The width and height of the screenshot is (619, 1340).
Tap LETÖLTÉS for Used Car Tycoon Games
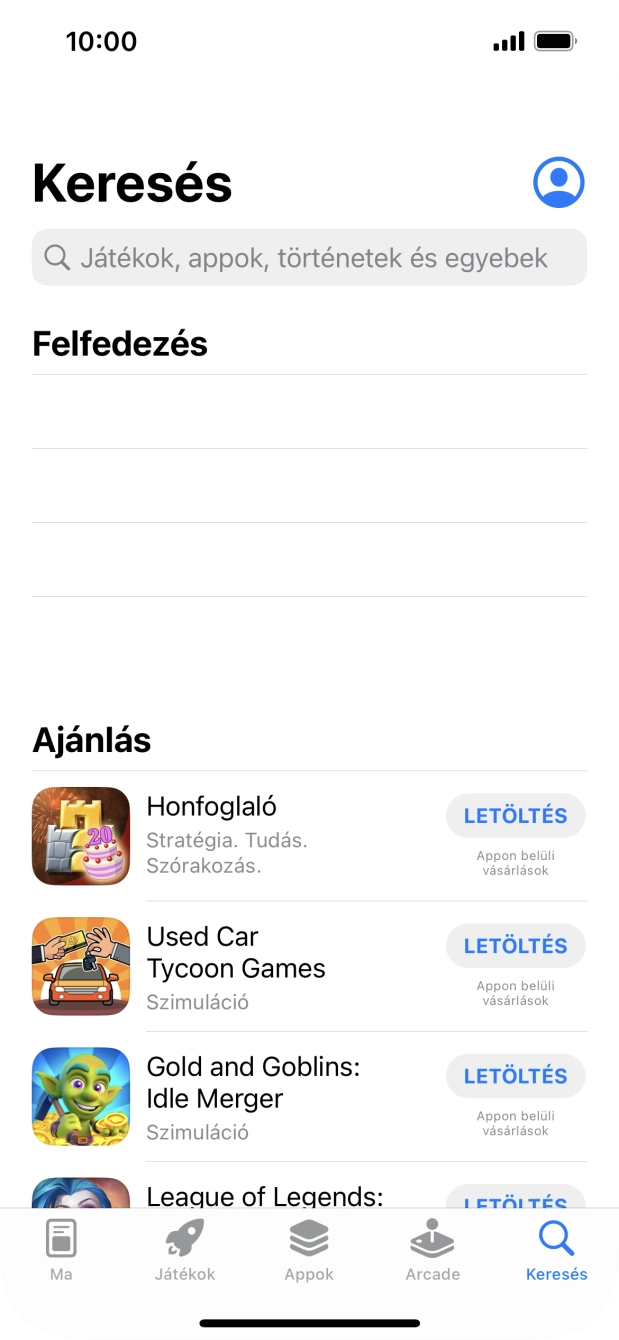[x=515, y=946]
